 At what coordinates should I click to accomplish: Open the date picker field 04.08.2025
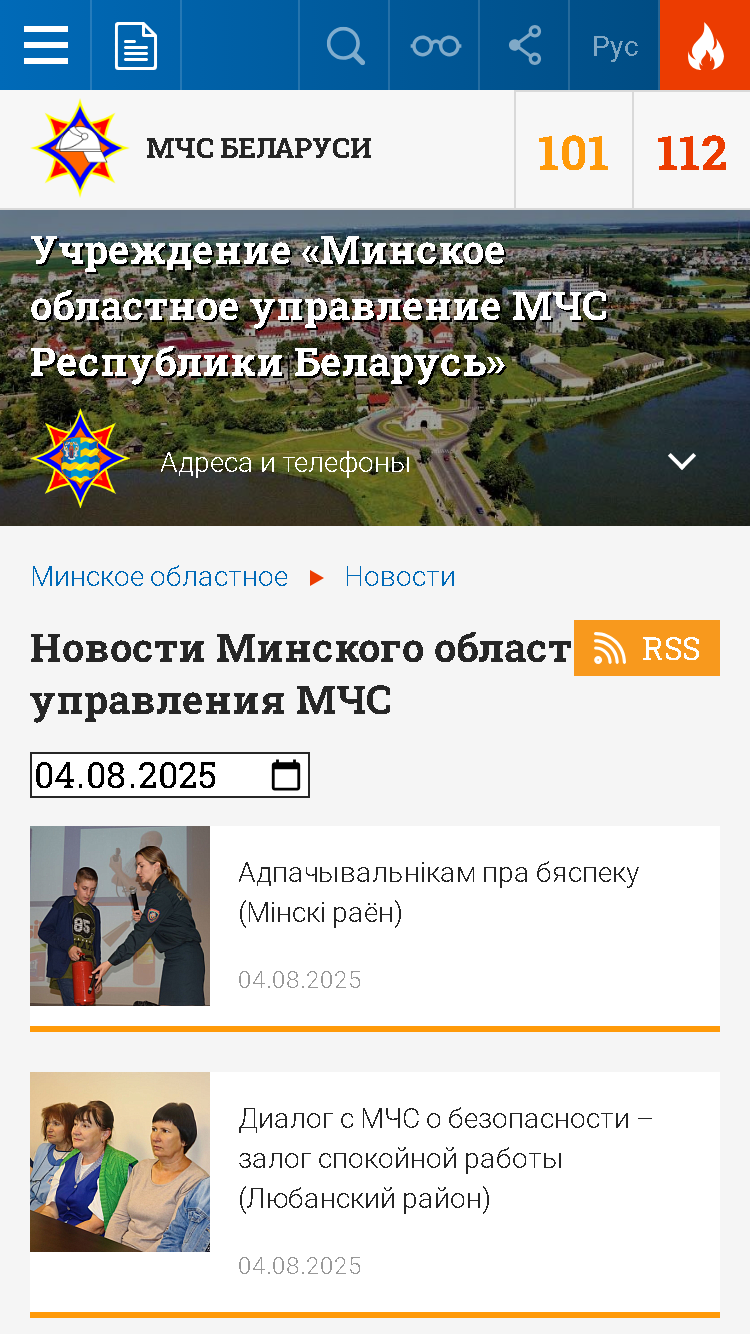point(168,775)
